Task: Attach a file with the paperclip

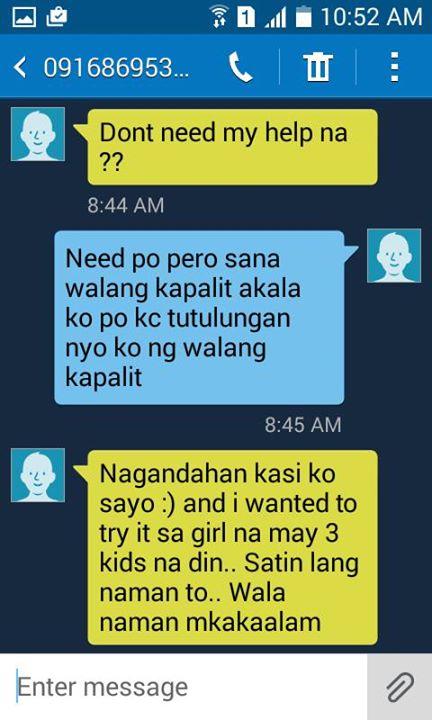Action: pos(400,687)
